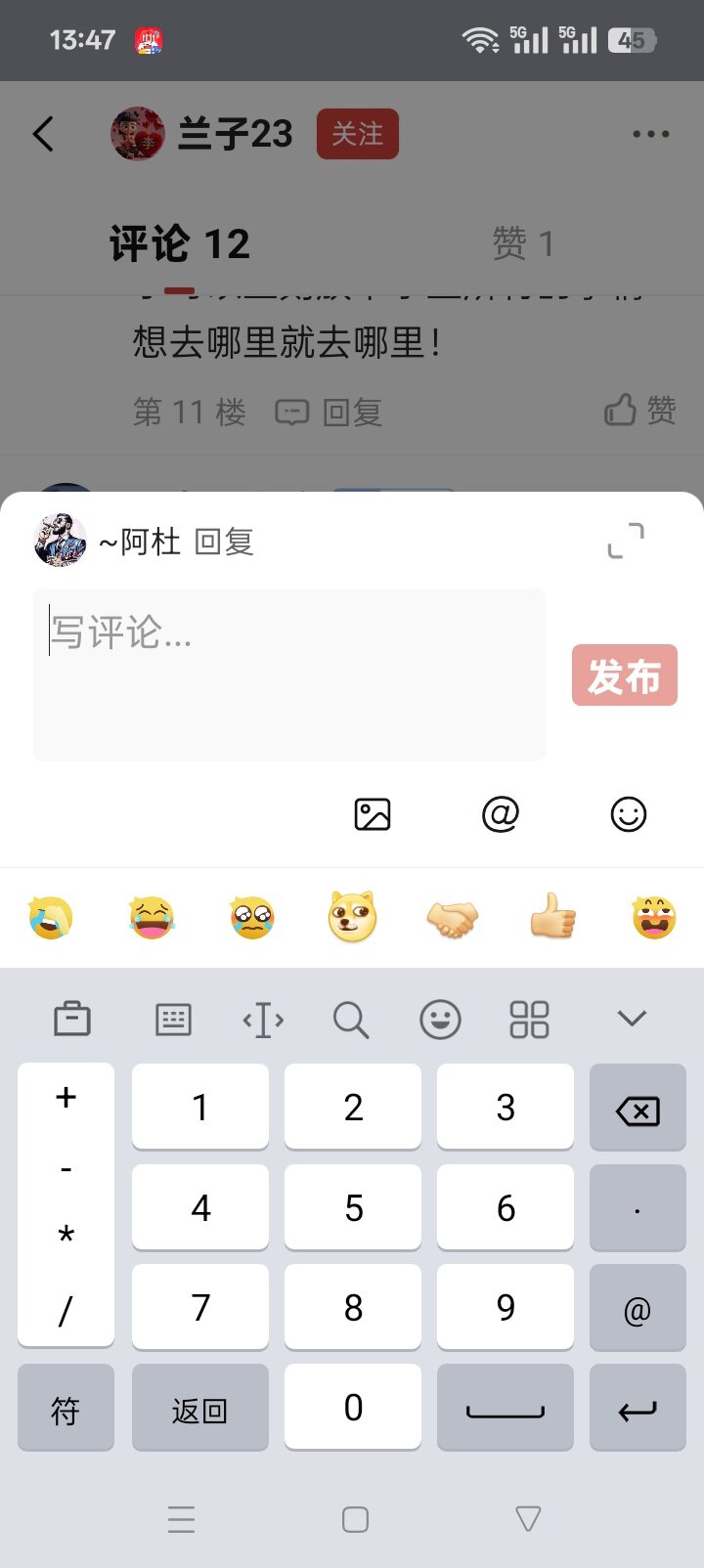Open the emoji picker below the comment box
704x1568 pixels.
(x=629, y=814)
